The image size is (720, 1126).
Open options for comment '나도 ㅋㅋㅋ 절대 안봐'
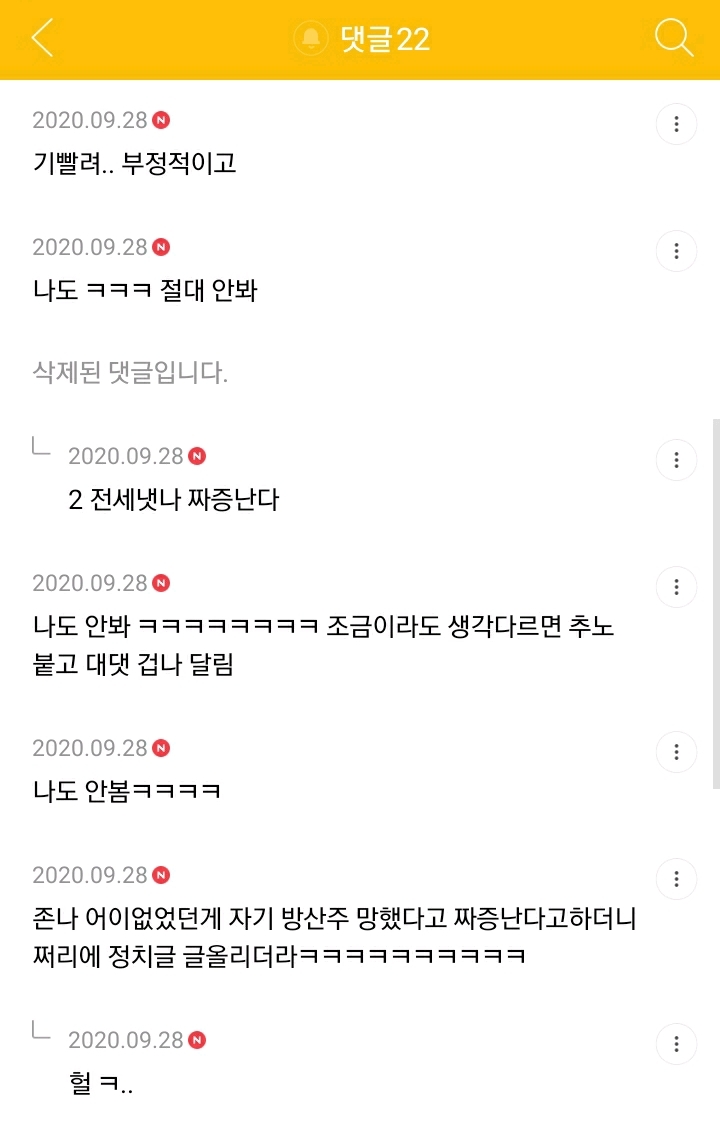tap(676, 250)
